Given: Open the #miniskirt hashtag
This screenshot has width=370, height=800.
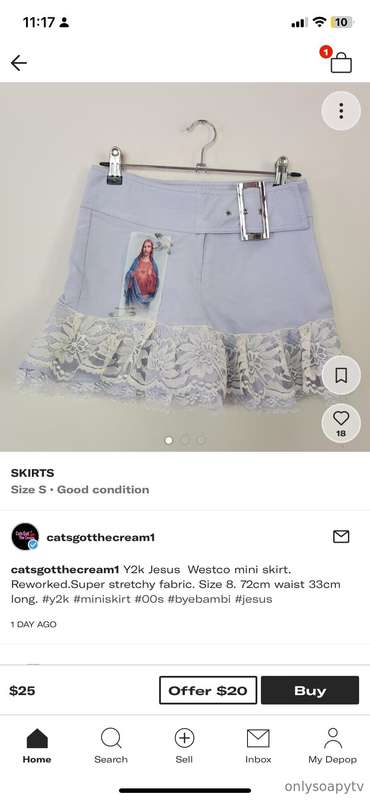Looking at the screenshot, I should [102, 599].
